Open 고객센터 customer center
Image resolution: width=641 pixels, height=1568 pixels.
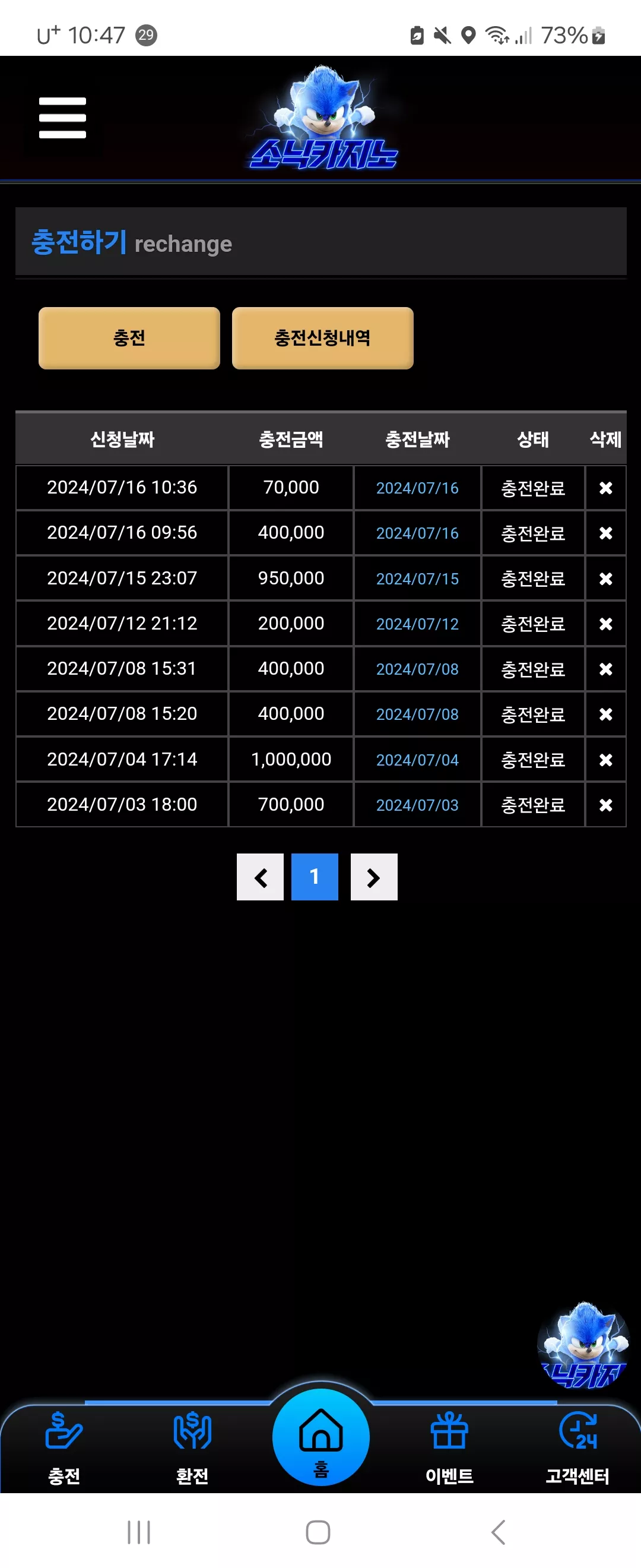coord(577,1447)
